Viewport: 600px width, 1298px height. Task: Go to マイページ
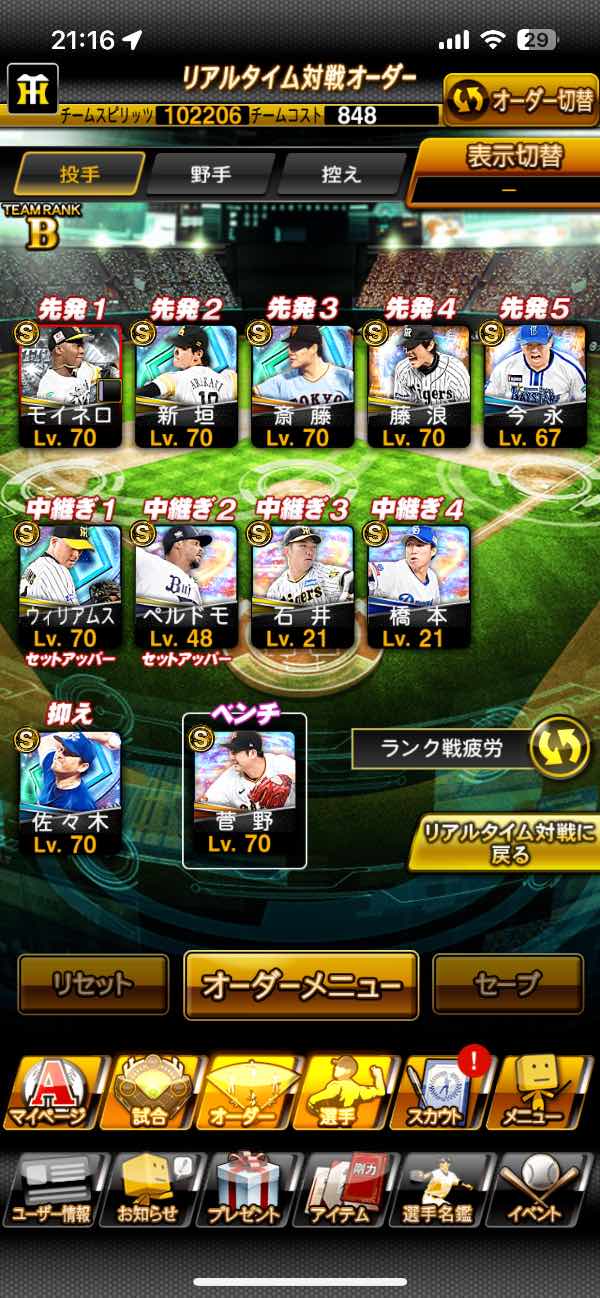click(51, 1092)
